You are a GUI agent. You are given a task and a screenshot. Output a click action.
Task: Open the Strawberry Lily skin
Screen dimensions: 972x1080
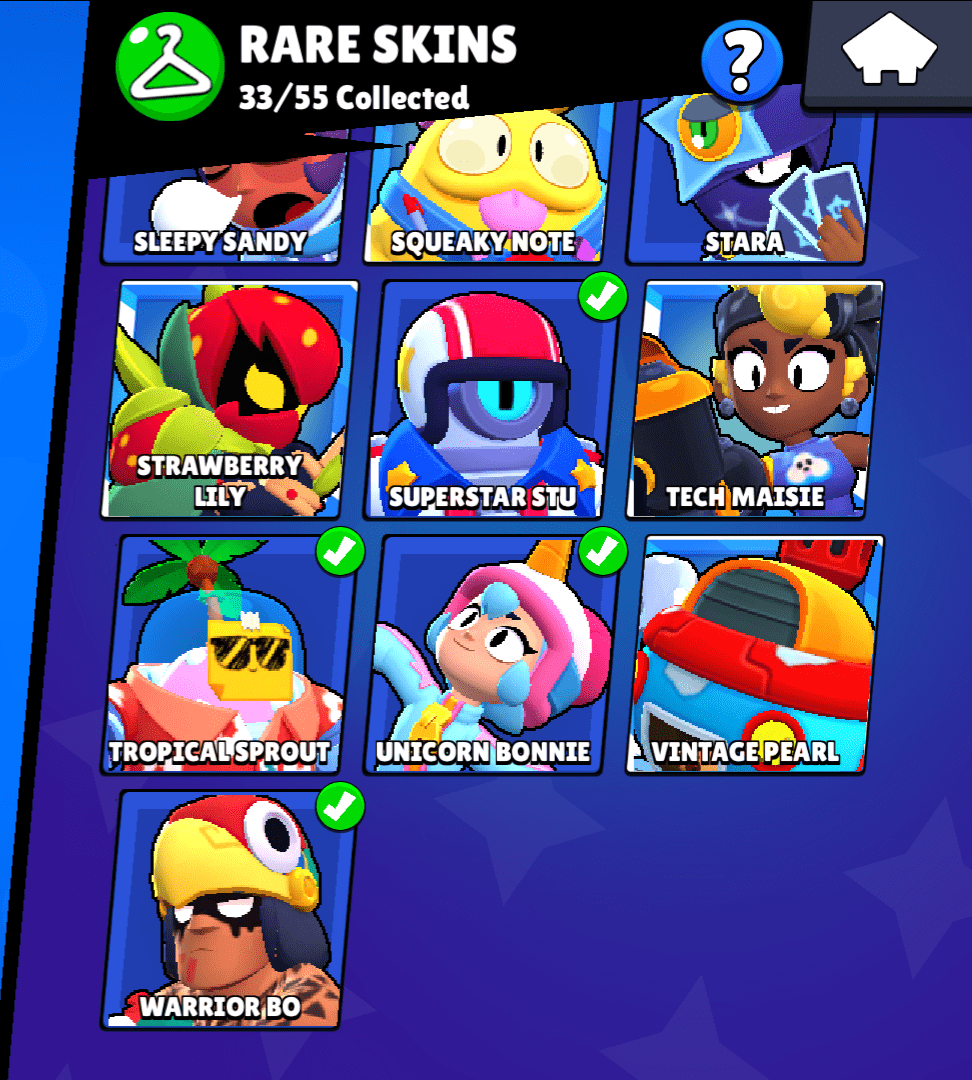click(x=229, y=398)
